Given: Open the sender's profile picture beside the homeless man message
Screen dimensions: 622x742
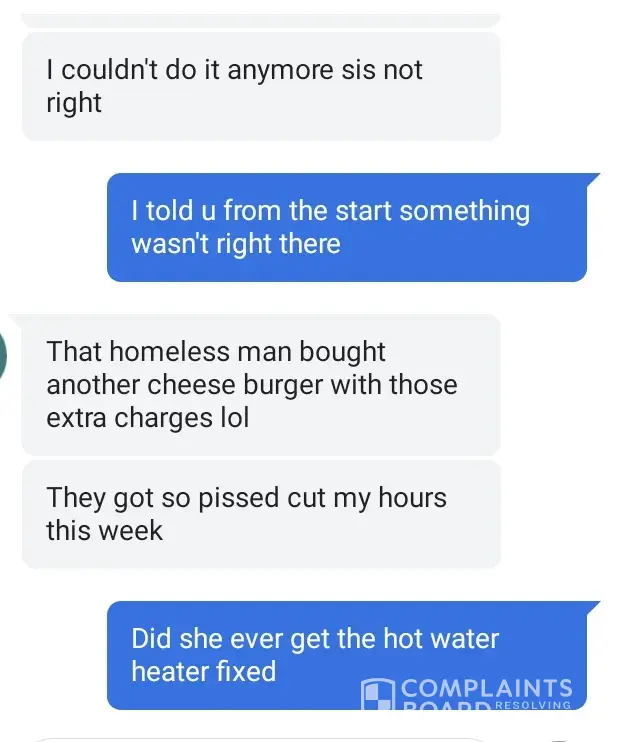Looking at the screenshot, I should coord(4,354).
